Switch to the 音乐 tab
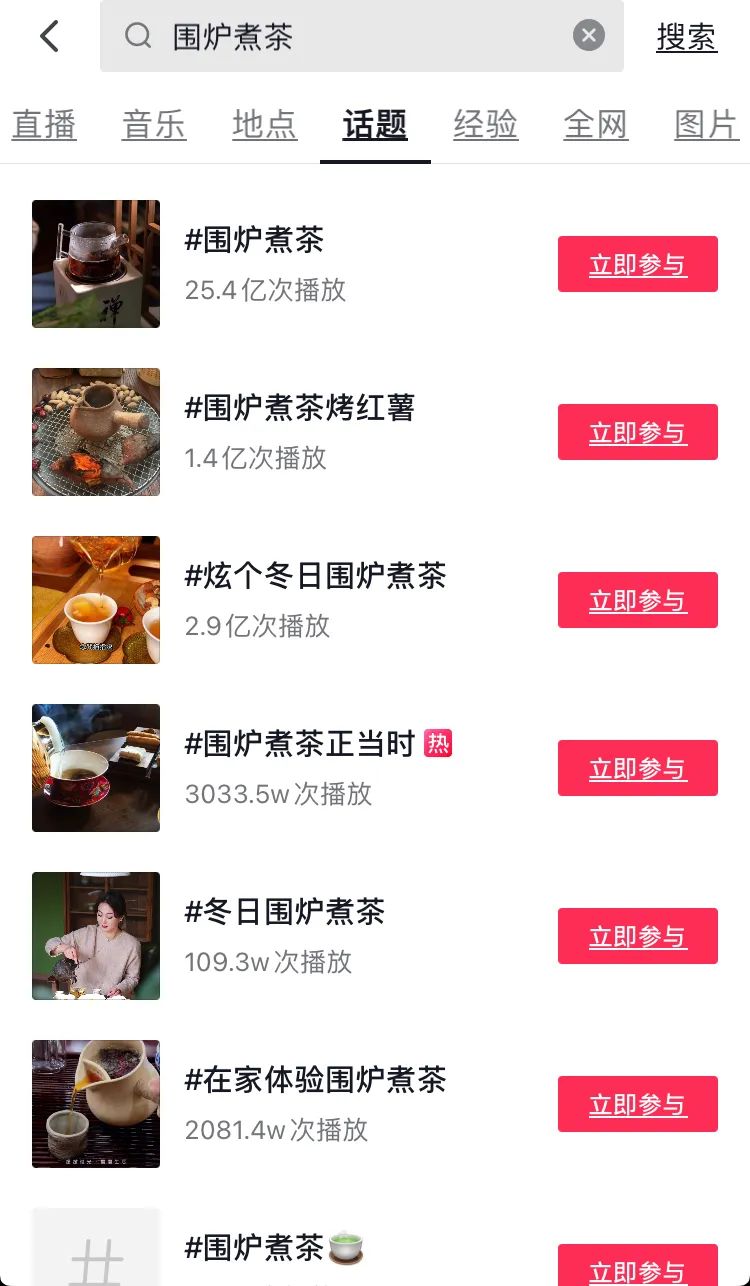 pos(154,125)
